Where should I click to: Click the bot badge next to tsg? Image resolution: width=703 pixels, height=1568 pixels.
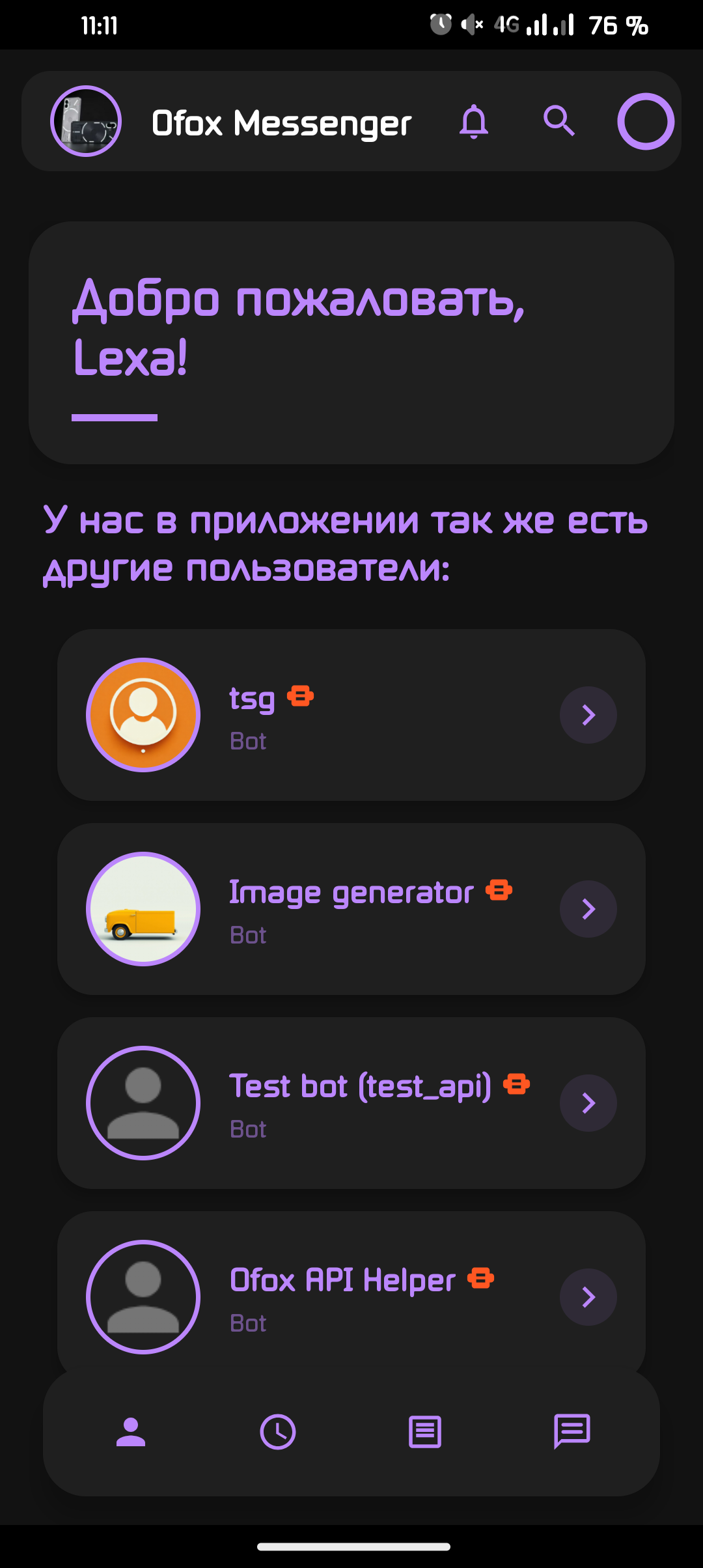(301, 697)
